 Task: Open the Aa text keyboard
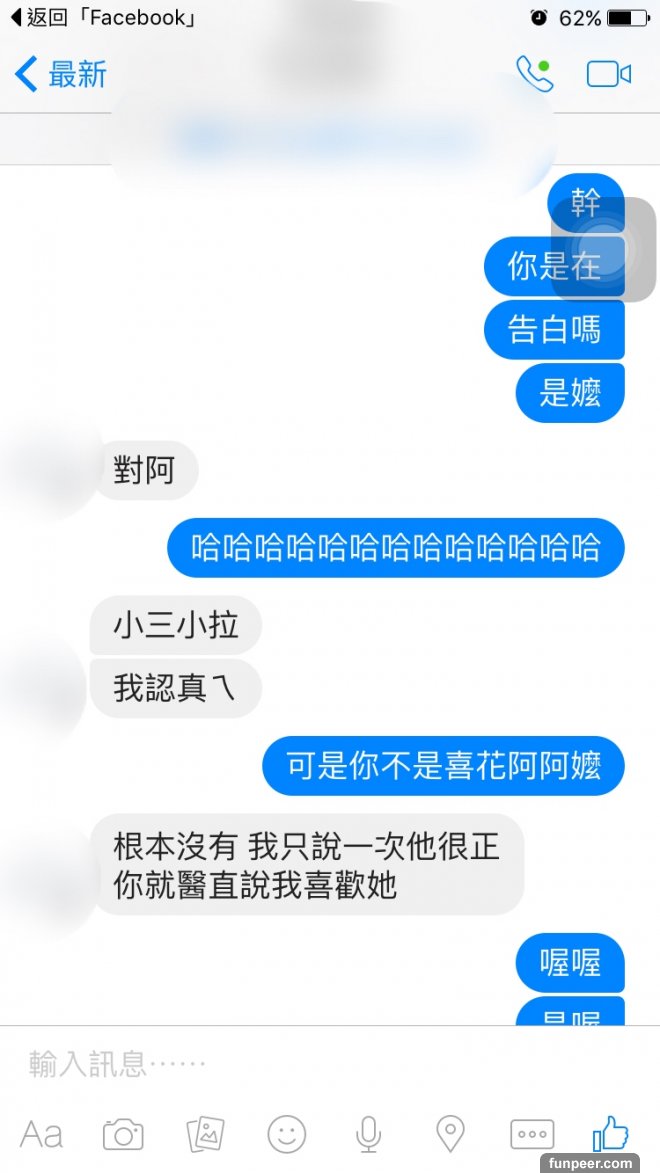tap(41, 1134)
